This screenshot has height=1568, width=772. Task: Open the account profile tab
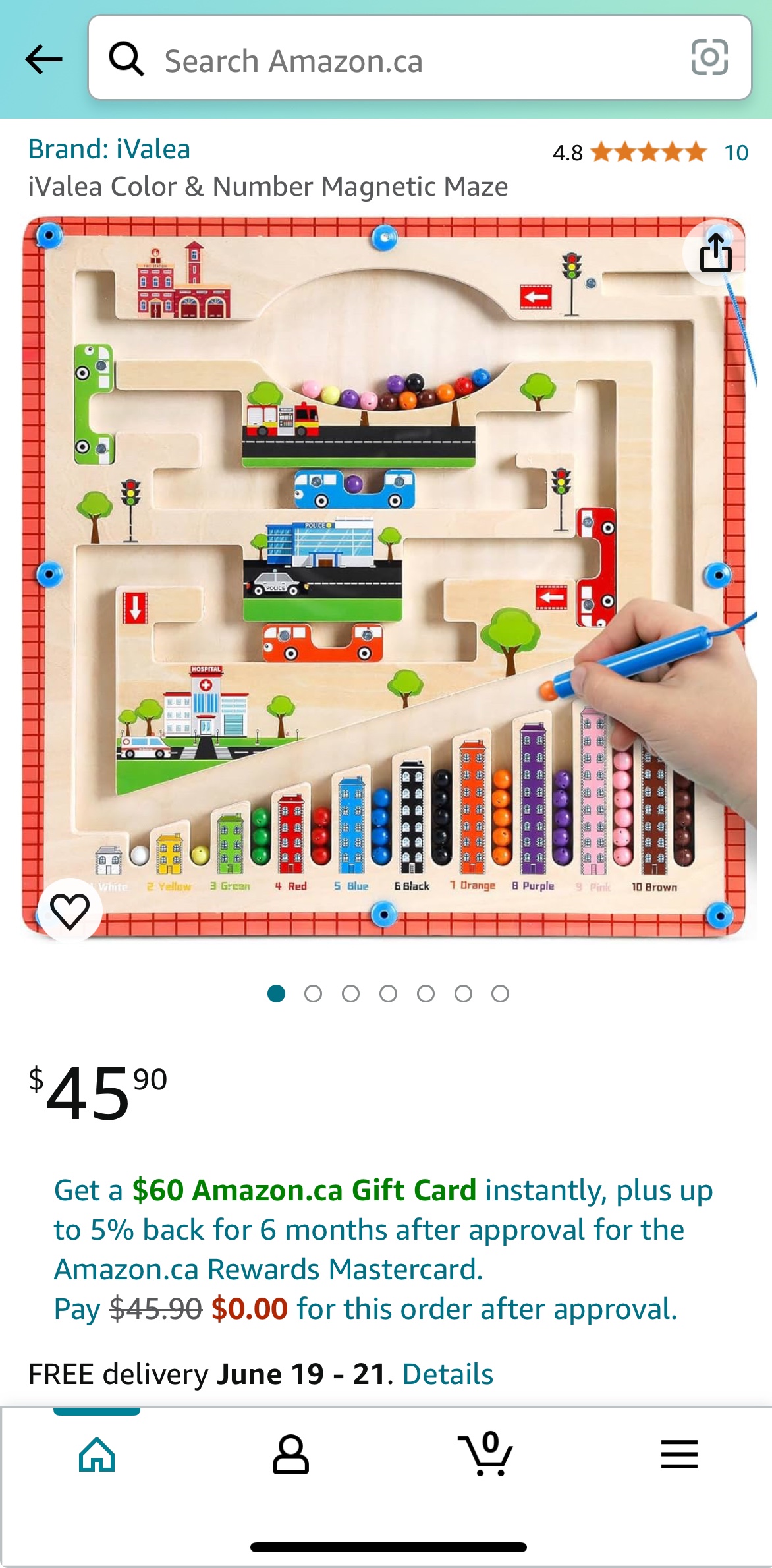tap(290, 1455)
